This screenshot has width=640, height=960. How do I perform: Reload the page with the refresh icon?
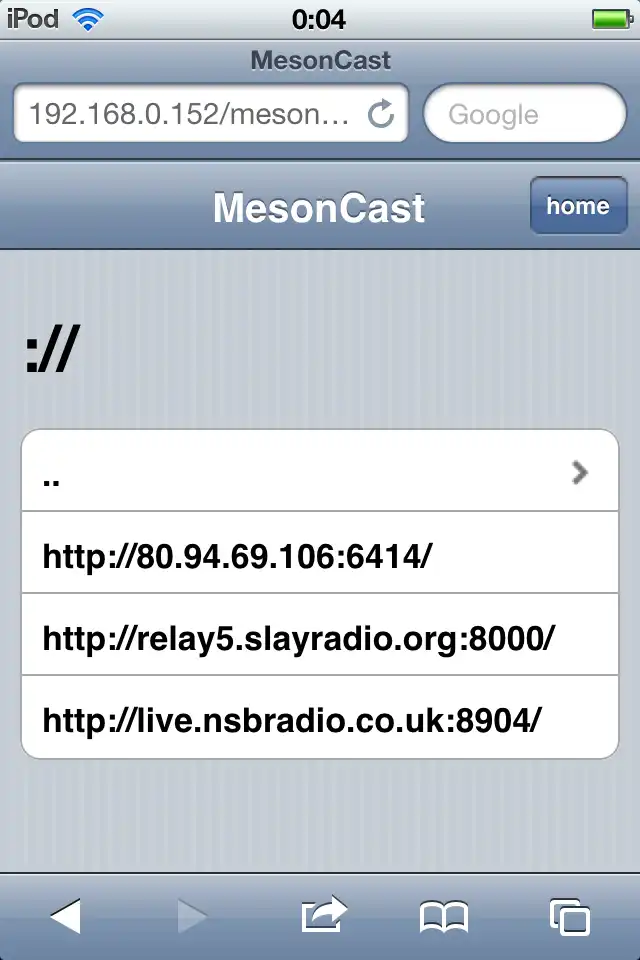point(381,114)
